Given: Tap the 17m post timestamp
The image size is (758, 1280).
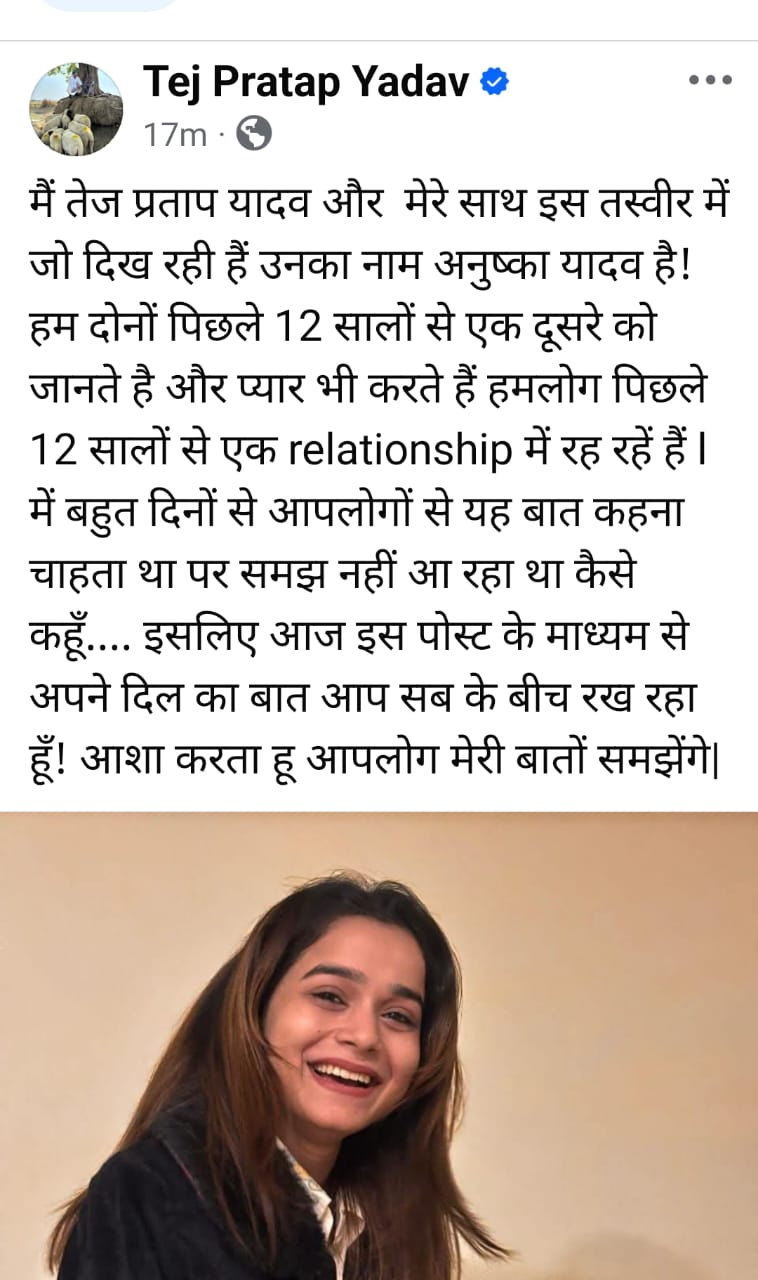Looking at the screenshot, I should point(175,134).
